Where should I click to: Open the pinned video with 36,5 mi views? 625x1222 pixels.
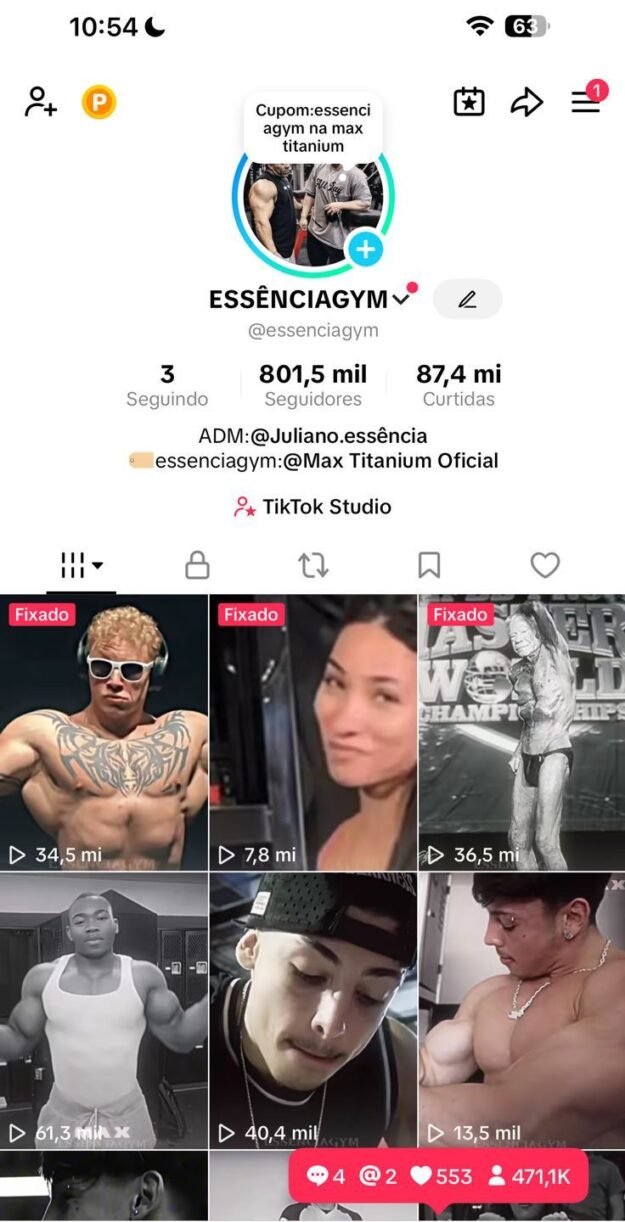[x=521, y=732]
